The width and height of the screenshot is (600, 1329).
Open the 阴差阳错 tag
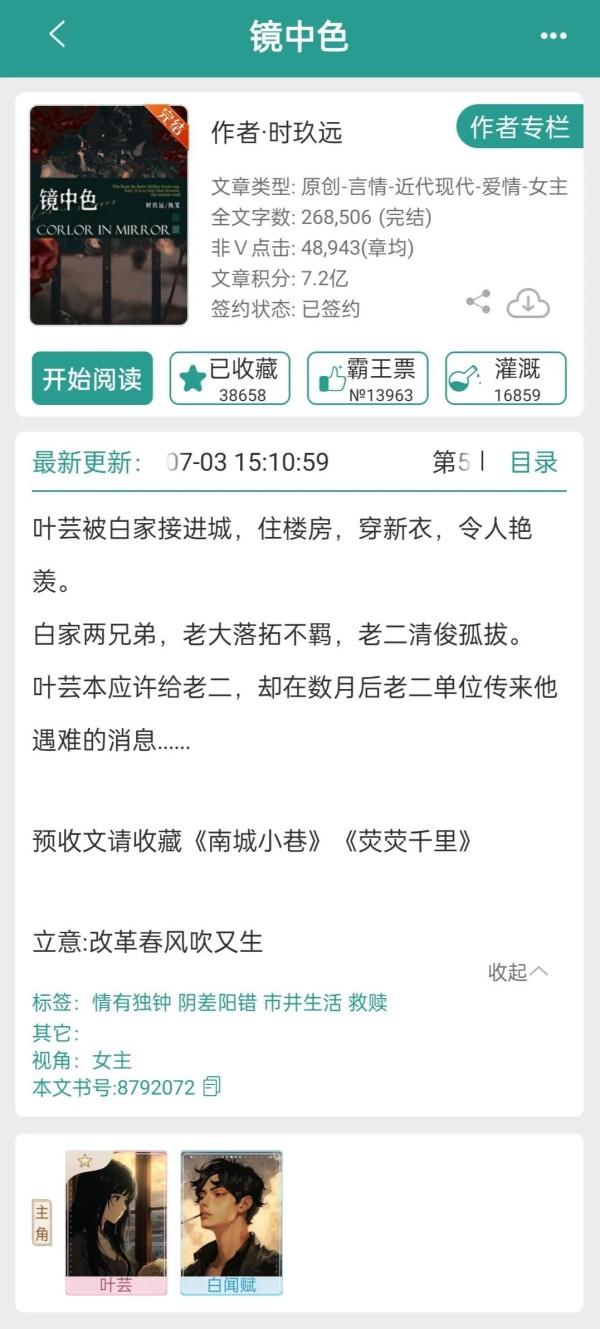[217, 1003]
